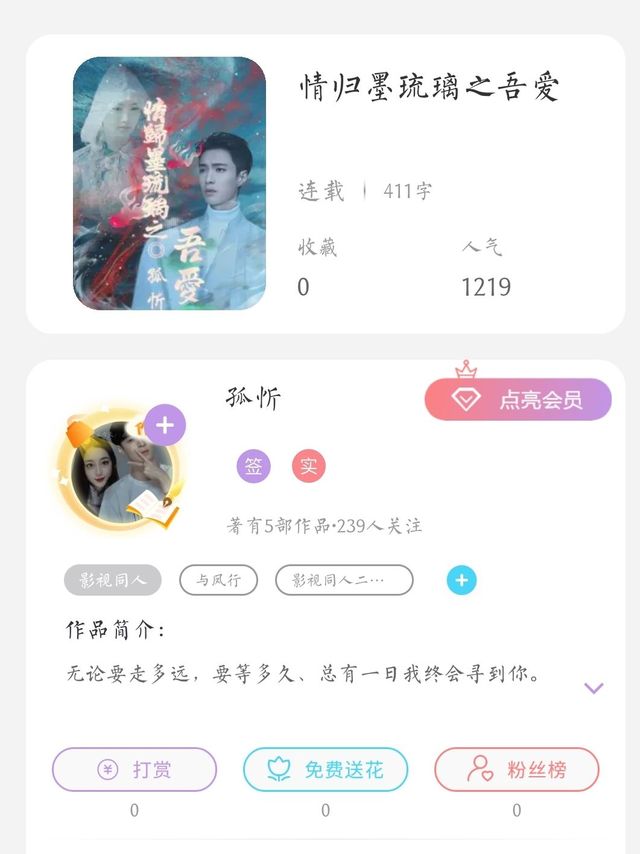Open the 影视同人二… tag chip
The image size is (640, 854).
[344, 580]
